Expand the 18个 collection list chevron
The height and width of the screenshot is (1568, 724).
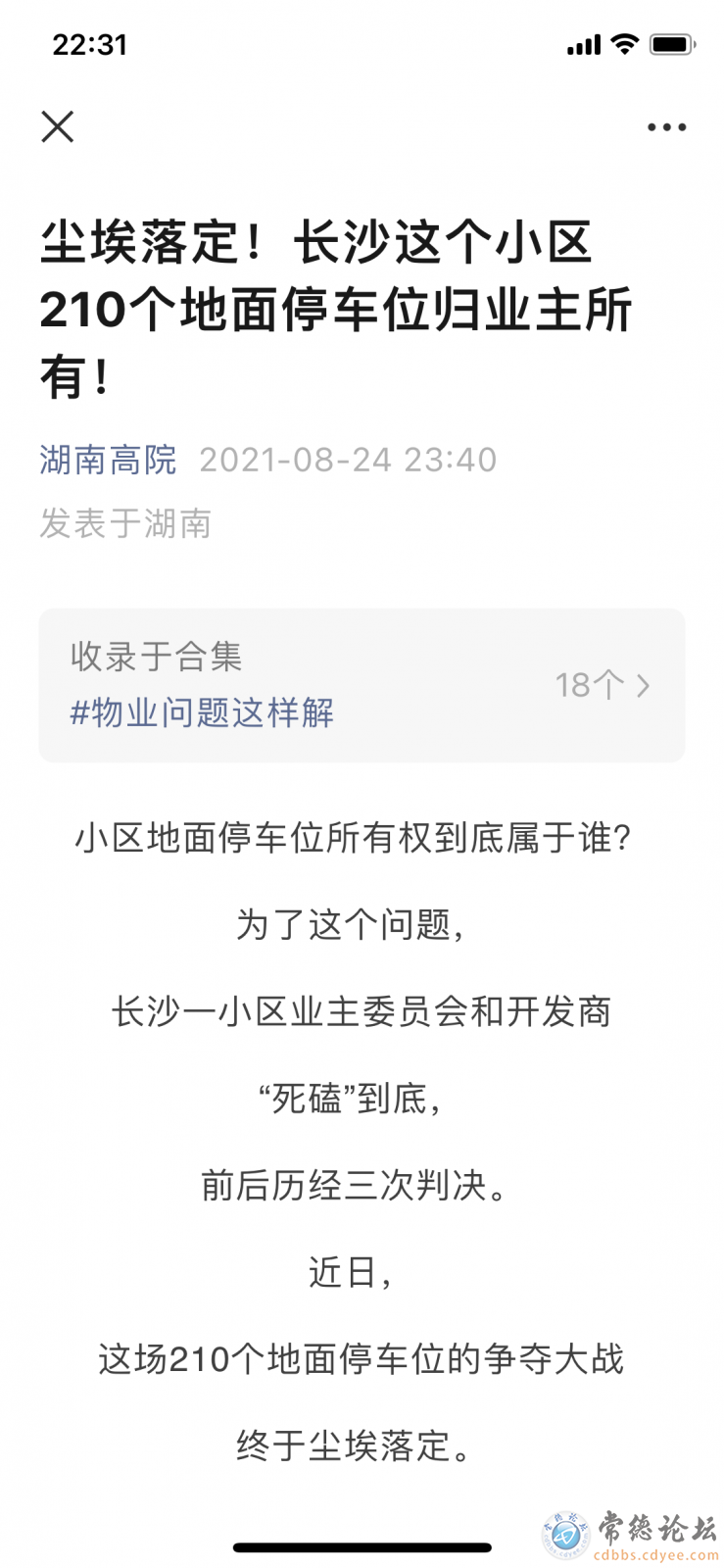(644, 685)
